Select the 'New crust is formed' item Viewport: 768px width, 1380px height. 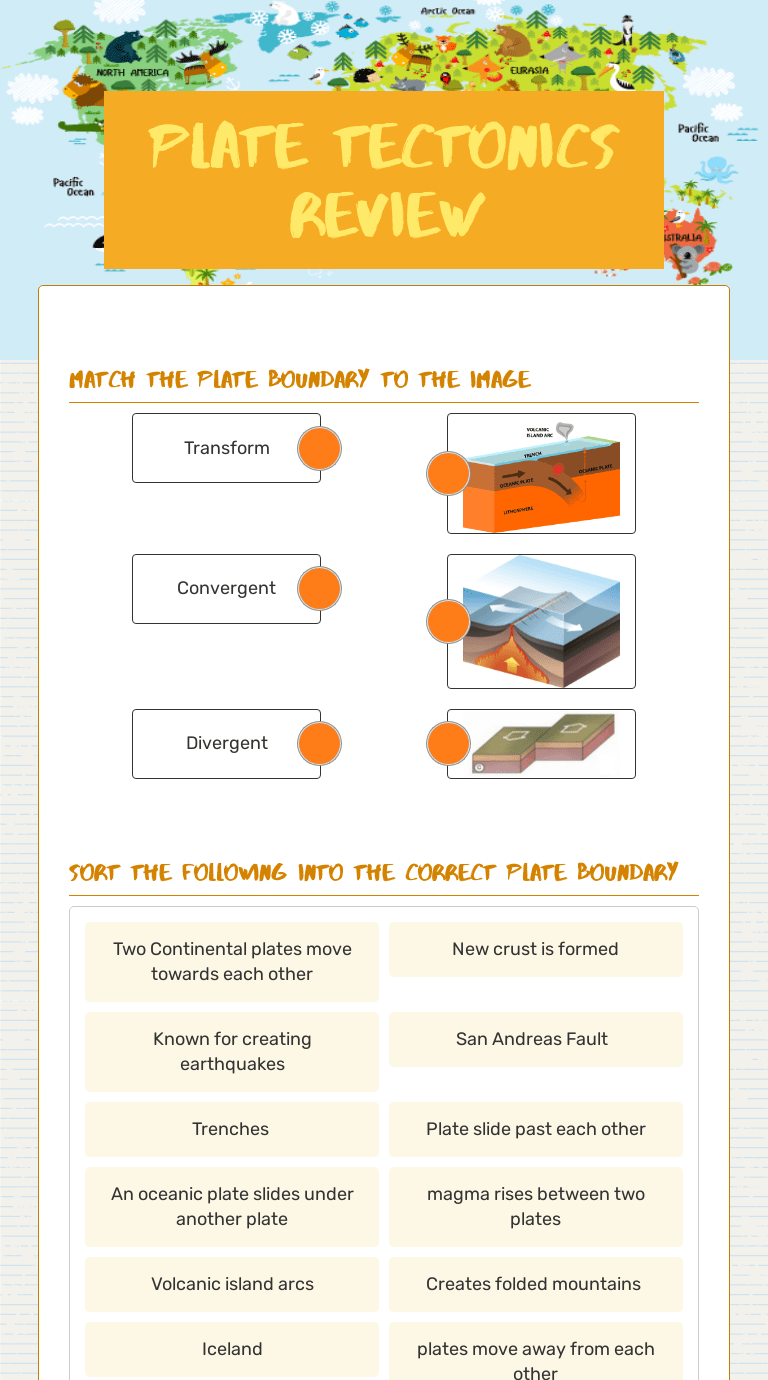coord(536,949)
